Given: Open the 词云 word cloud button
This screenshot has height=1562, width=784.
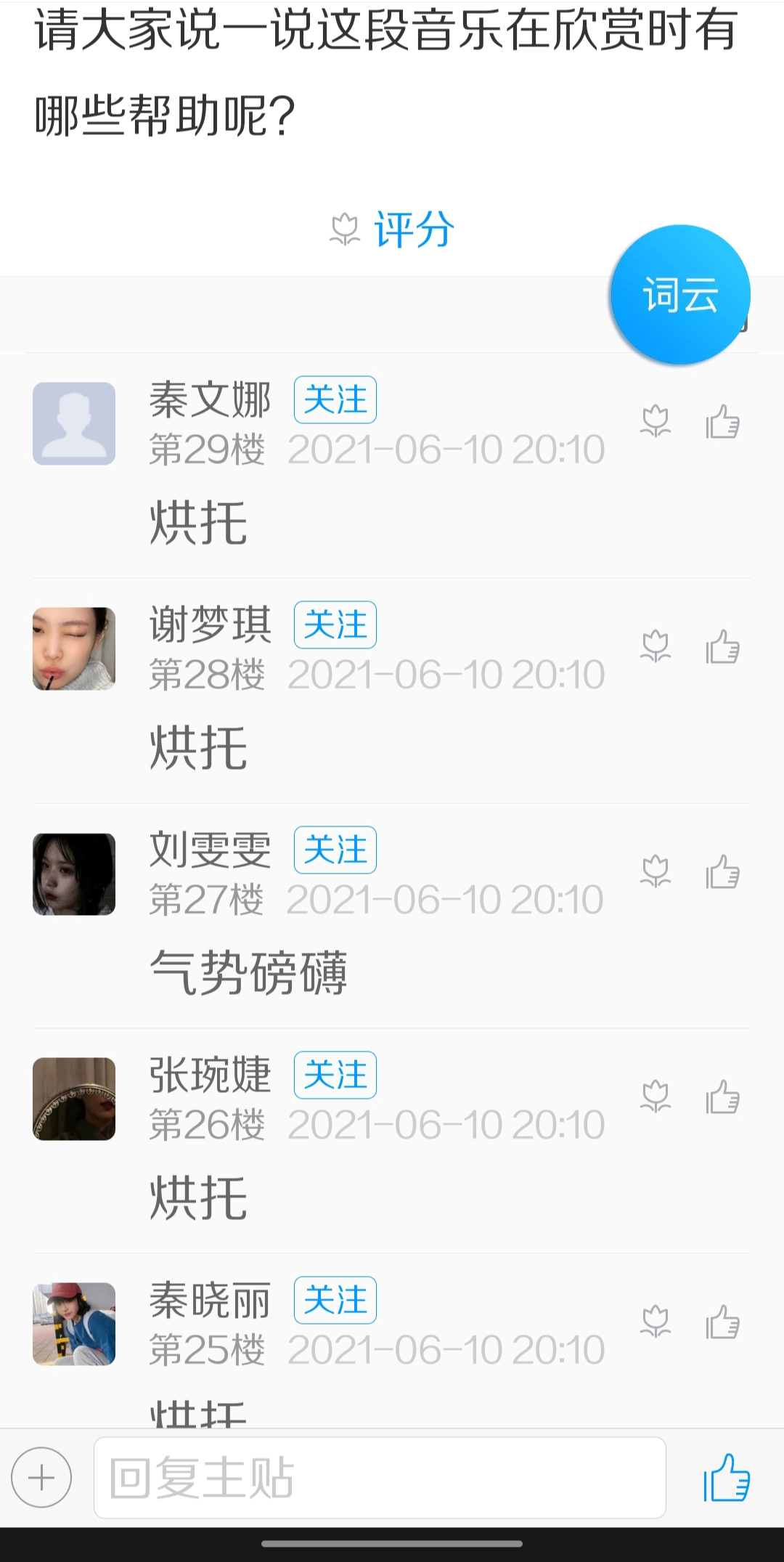Looking at the screenshot, I should 680,295.
